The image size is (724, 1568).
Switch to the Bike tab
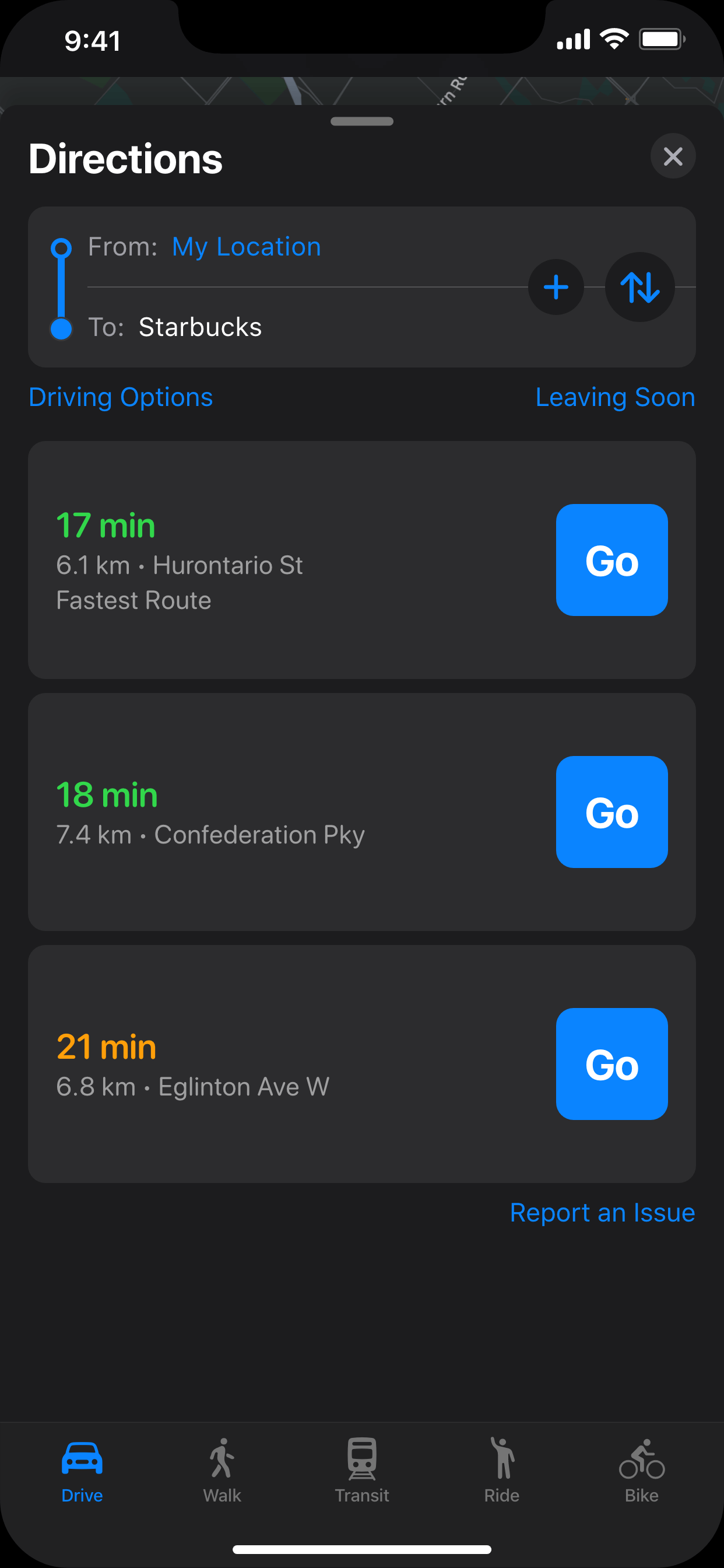[641, 1469]
